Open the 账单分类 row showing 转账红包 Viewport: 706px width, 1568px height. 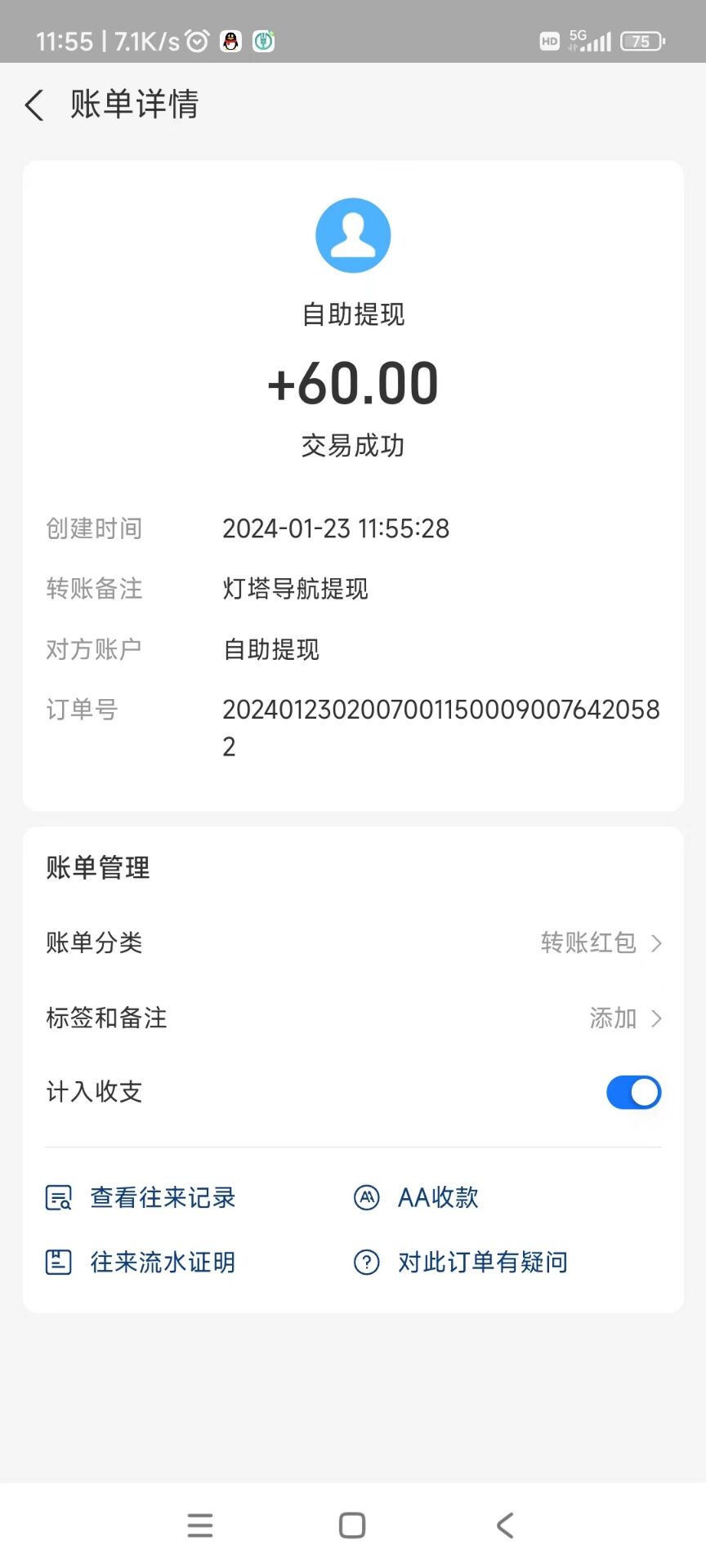pyautogui.click(x=353, y=943)
